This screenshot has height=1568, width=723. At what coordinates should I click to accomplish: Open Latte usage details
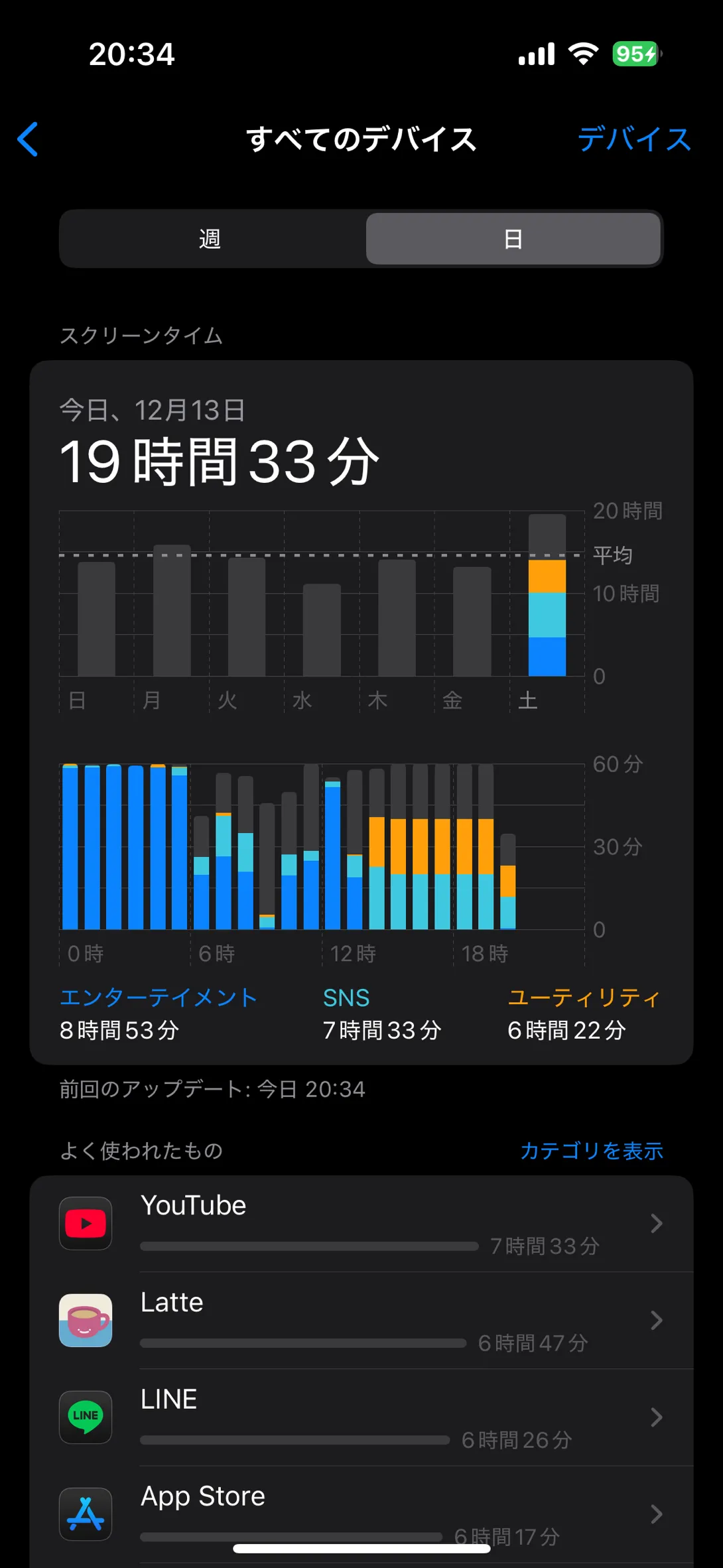(361, 1320)
